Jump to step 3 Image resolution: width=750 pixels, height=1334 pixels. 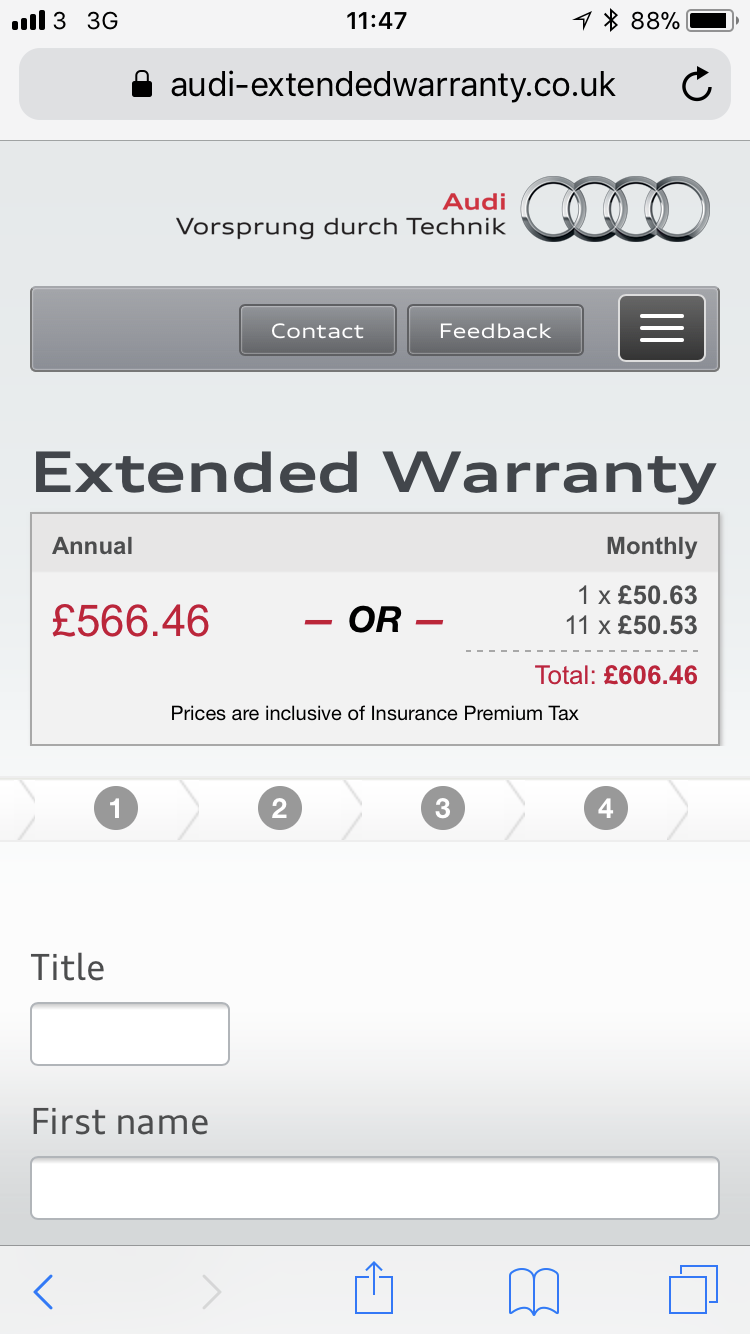click(x=443, y=809)
